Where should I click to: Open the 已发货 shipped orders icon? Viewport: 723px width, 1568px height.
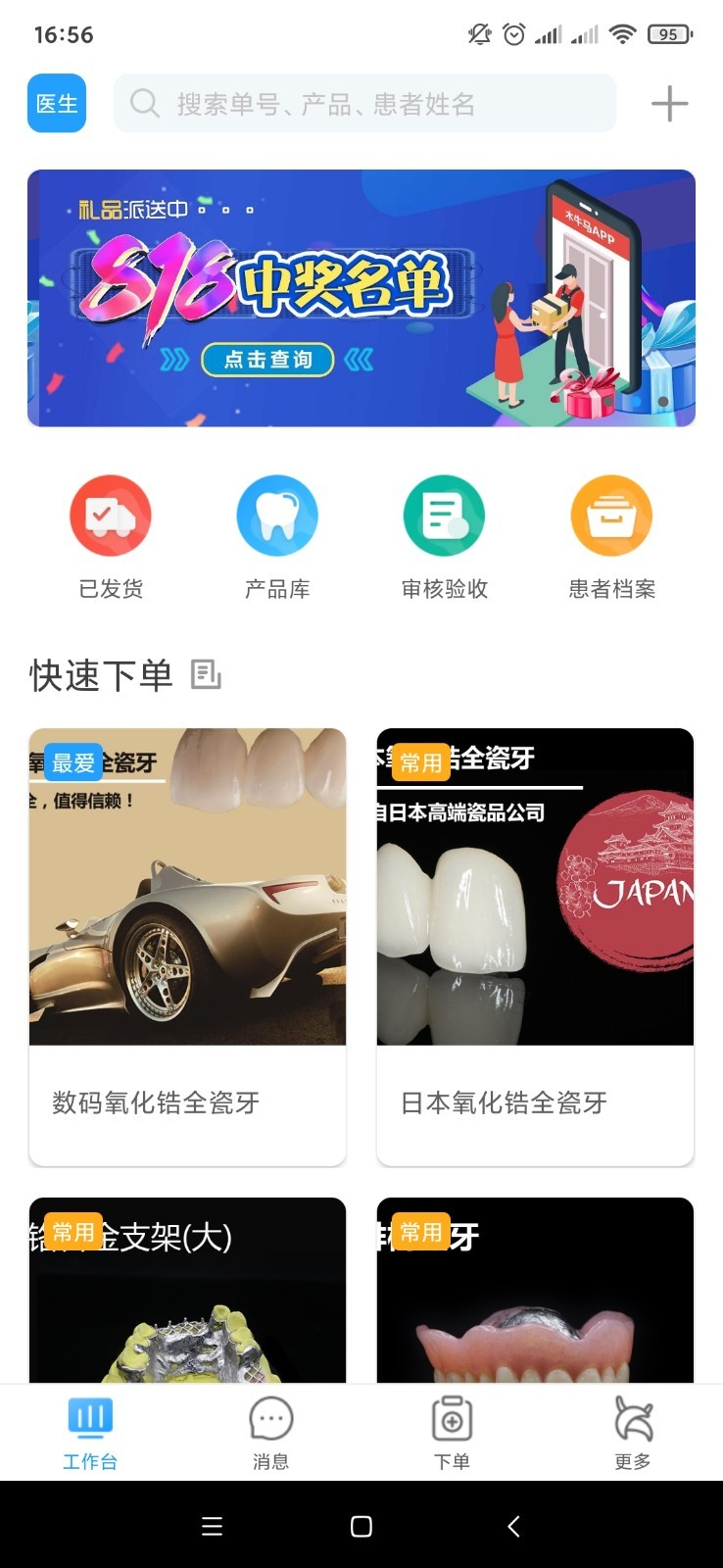[x=110, y=514]
